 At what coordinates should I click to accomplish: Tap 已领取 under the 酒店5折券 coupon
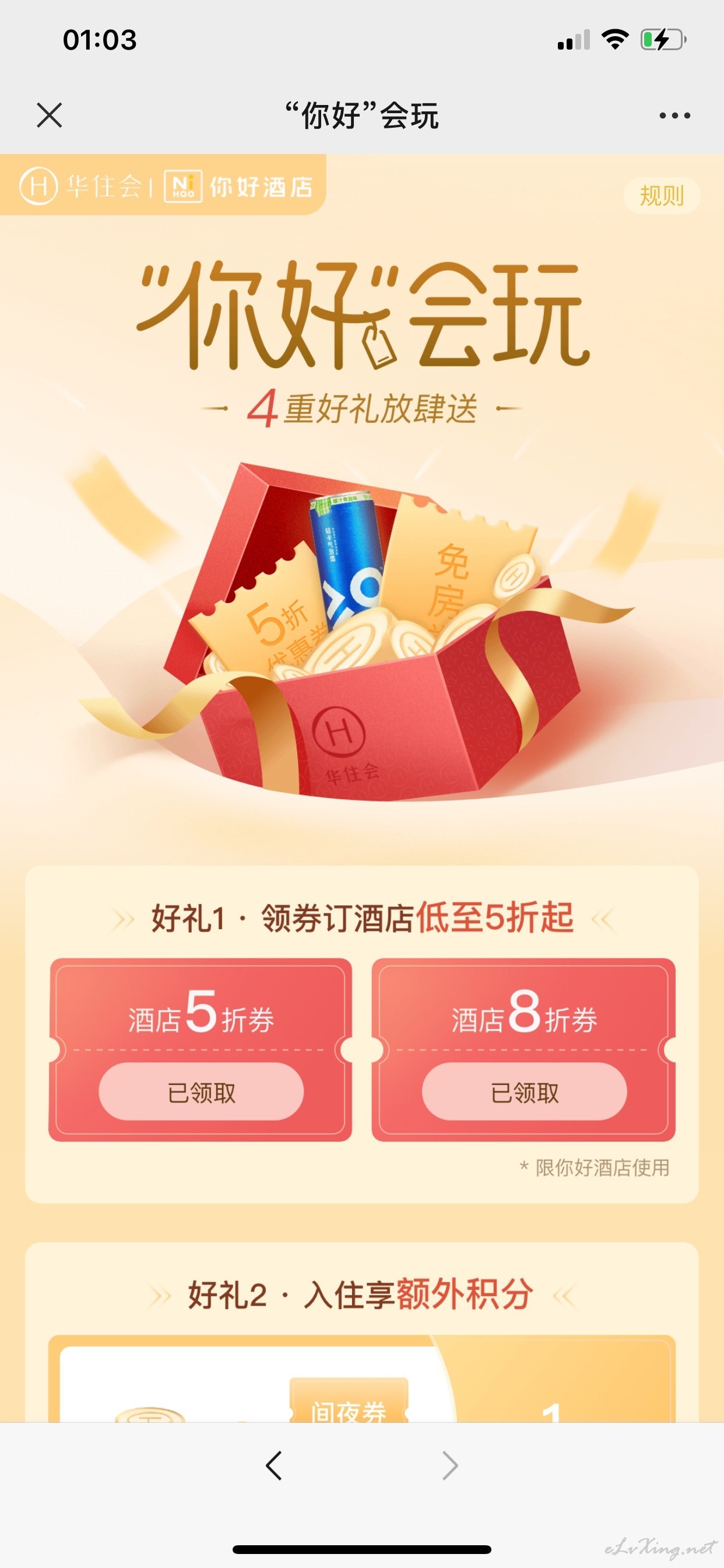[x=201, y=1093]
